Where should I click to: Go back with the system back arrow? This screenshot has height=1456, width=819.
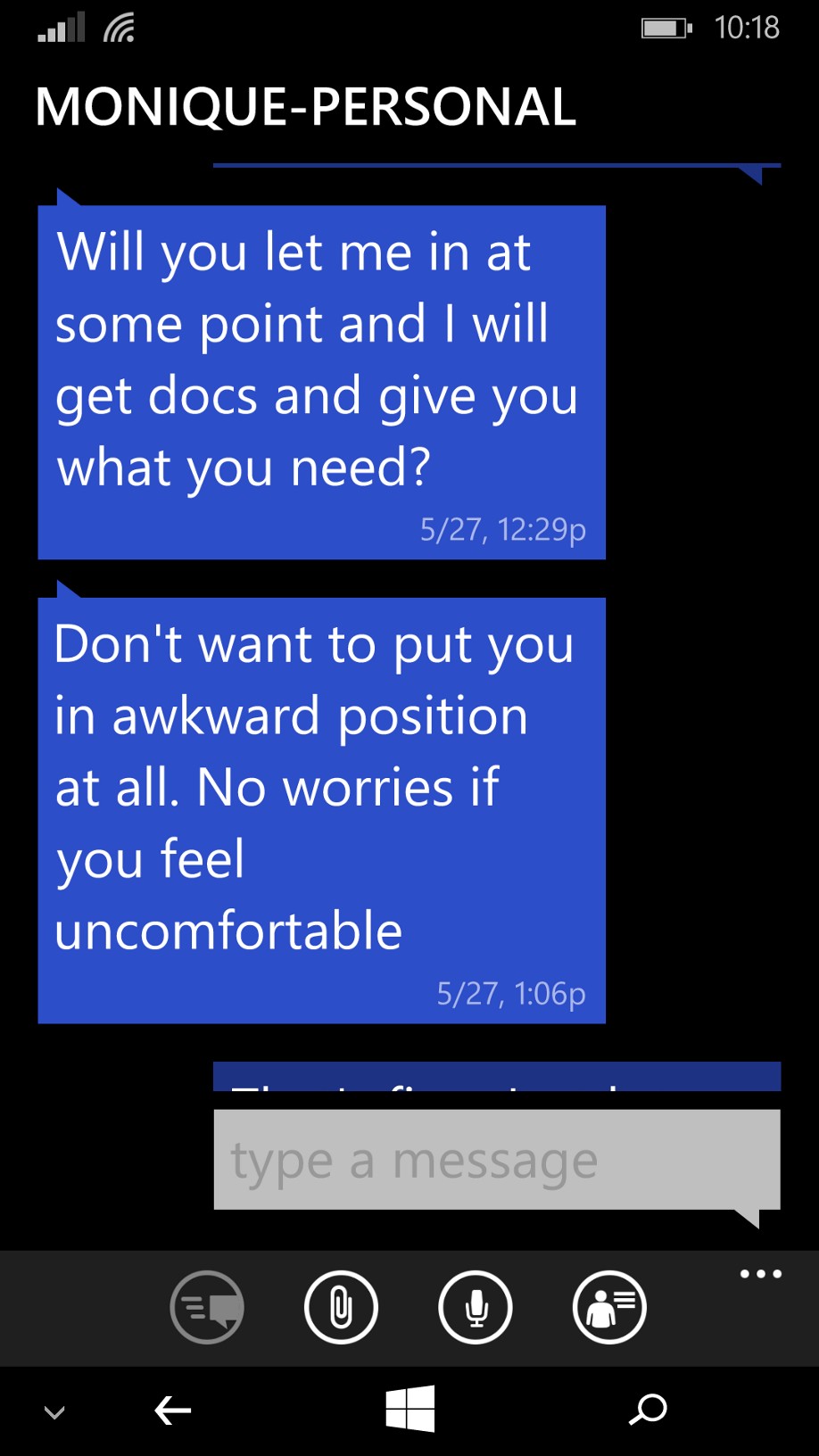(x=173, y=1410)
